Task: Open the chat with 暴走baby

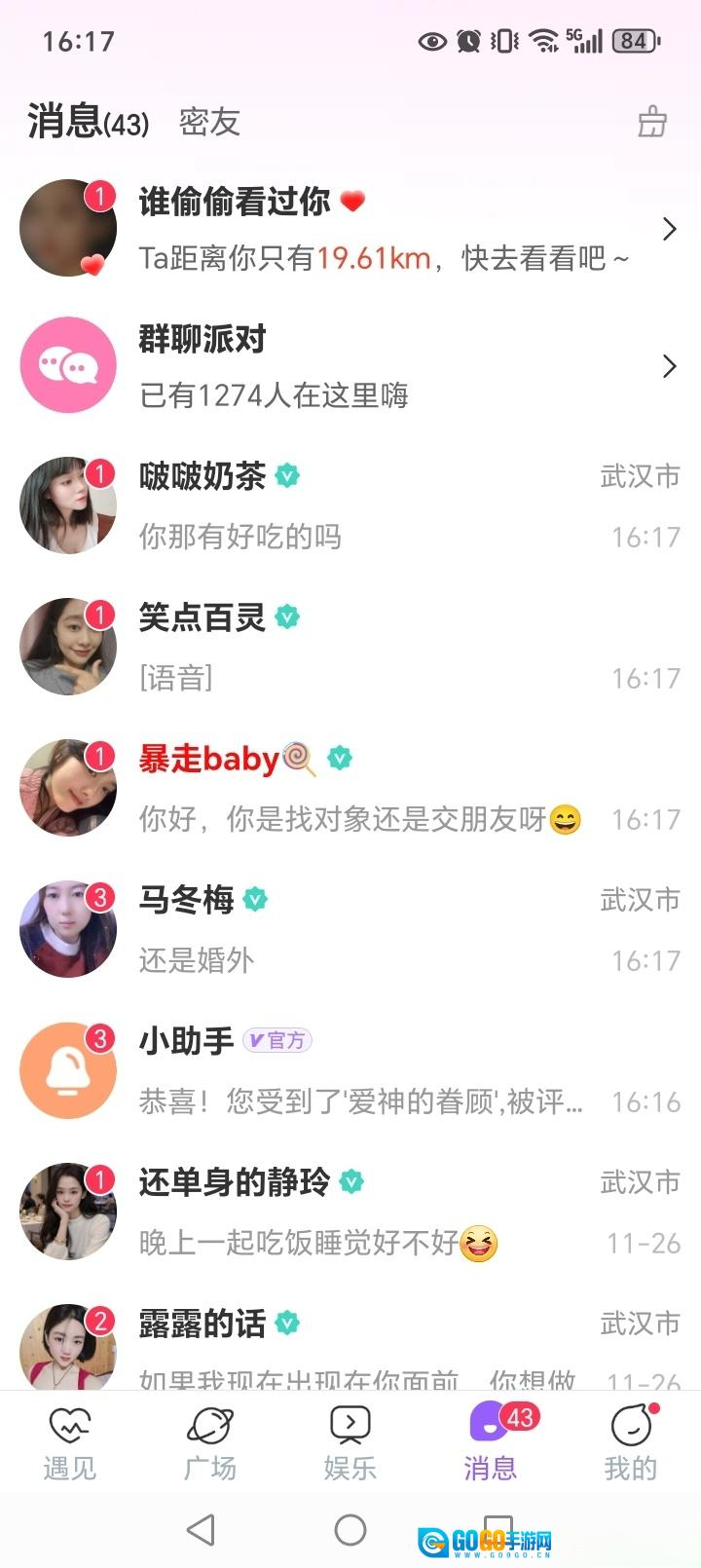Action: (x=350, y=789)
